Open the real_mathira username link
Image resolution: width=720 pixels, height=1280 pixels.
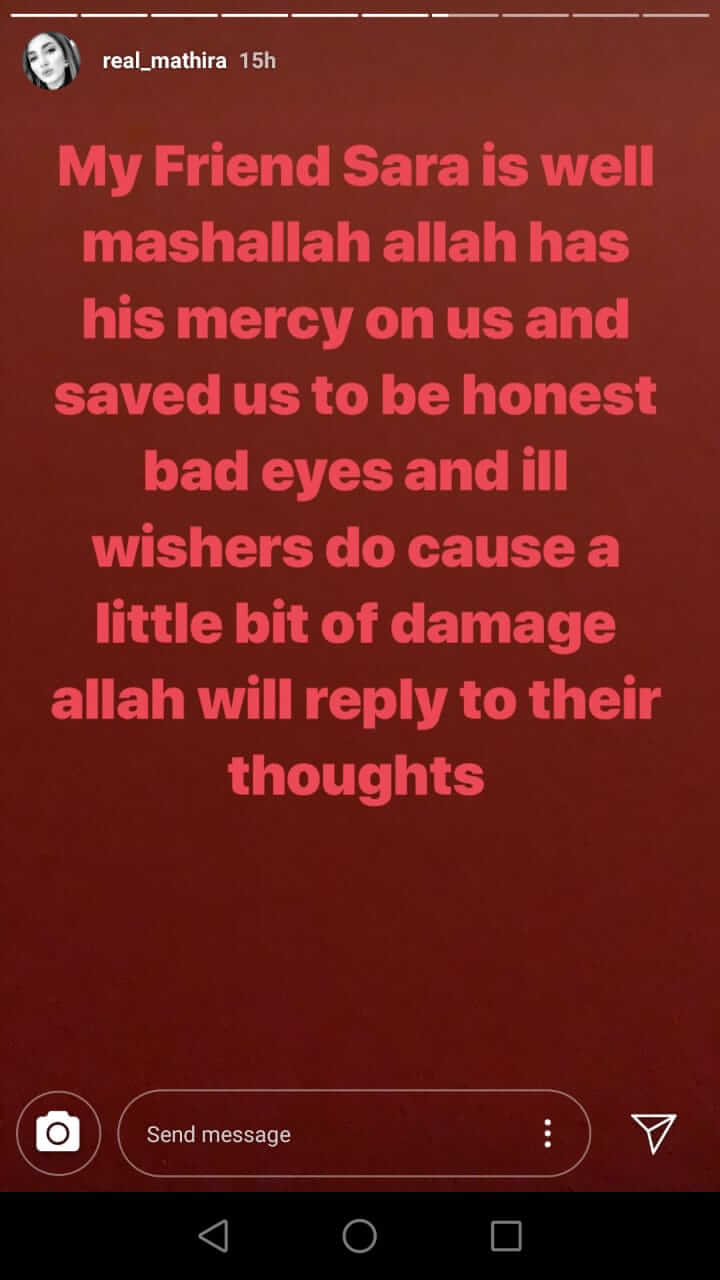point(165,60)
